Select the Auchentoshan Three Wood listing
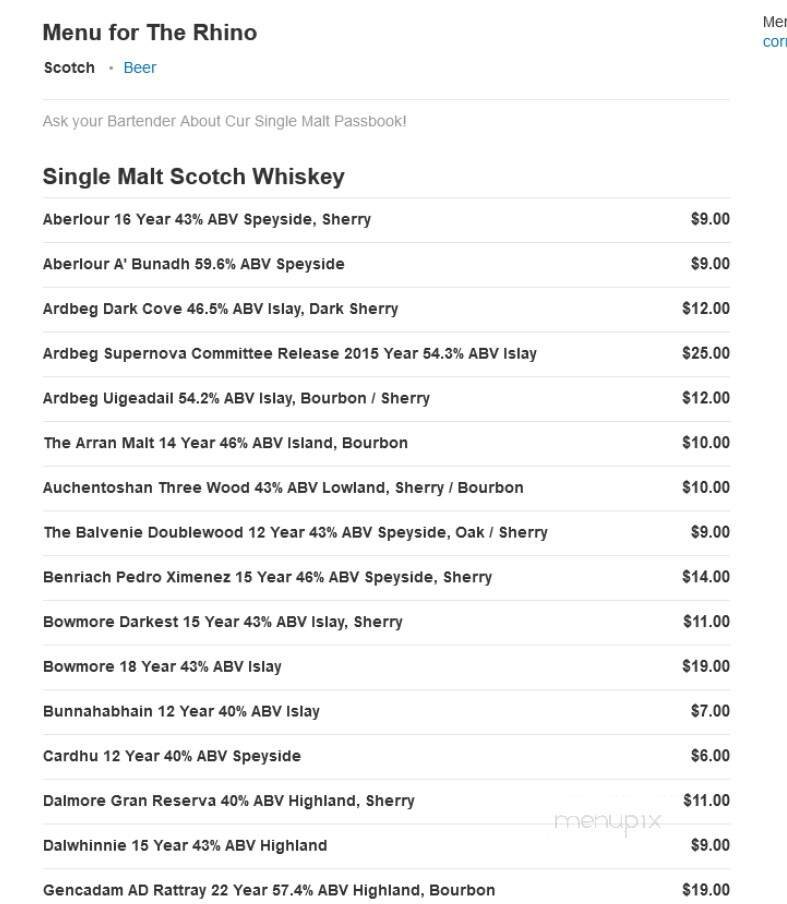 click(x=282, y=488)
